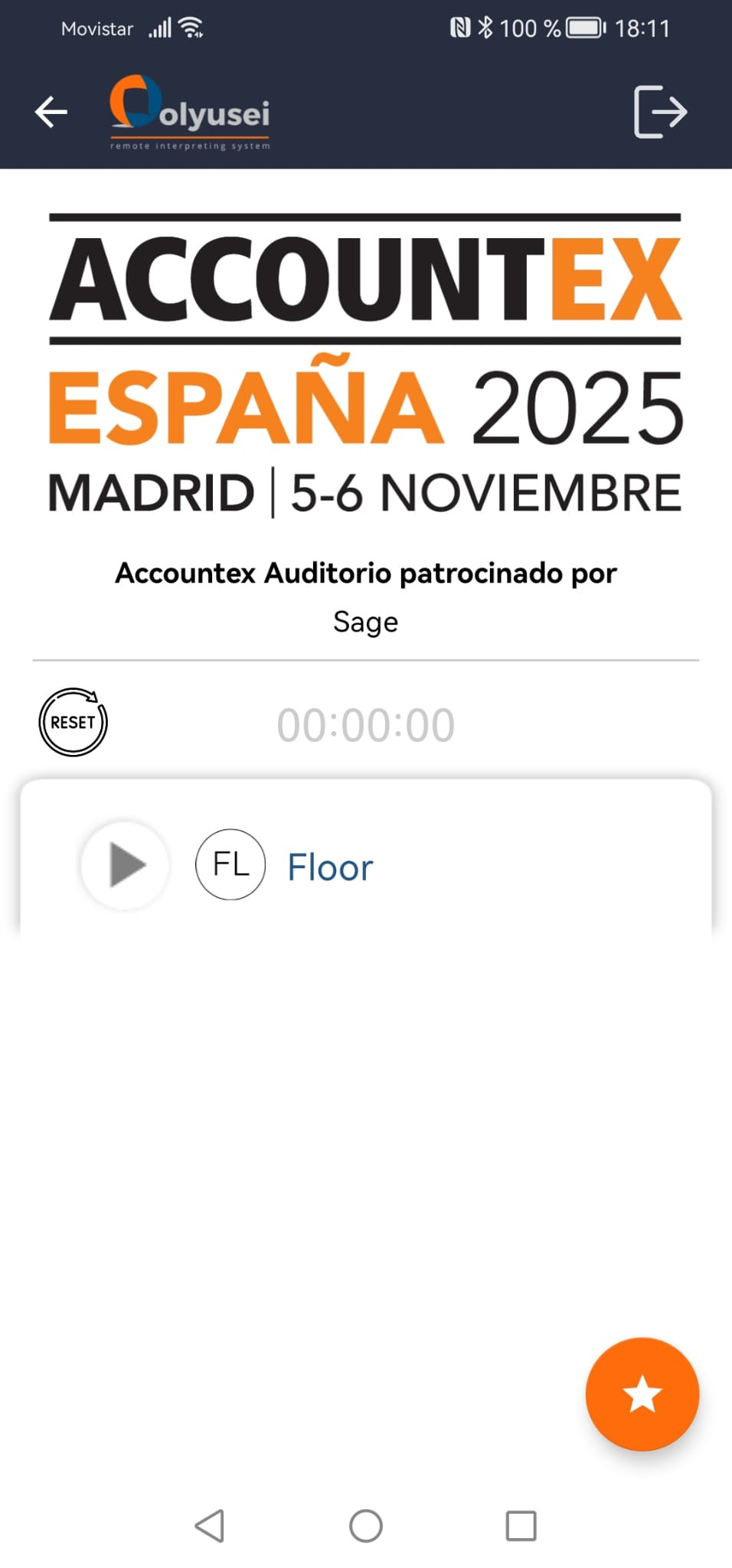This screenshot has width=732, height=1568.
Task: Go to the phone's home screen
Action: click(x=366, y=1526)
